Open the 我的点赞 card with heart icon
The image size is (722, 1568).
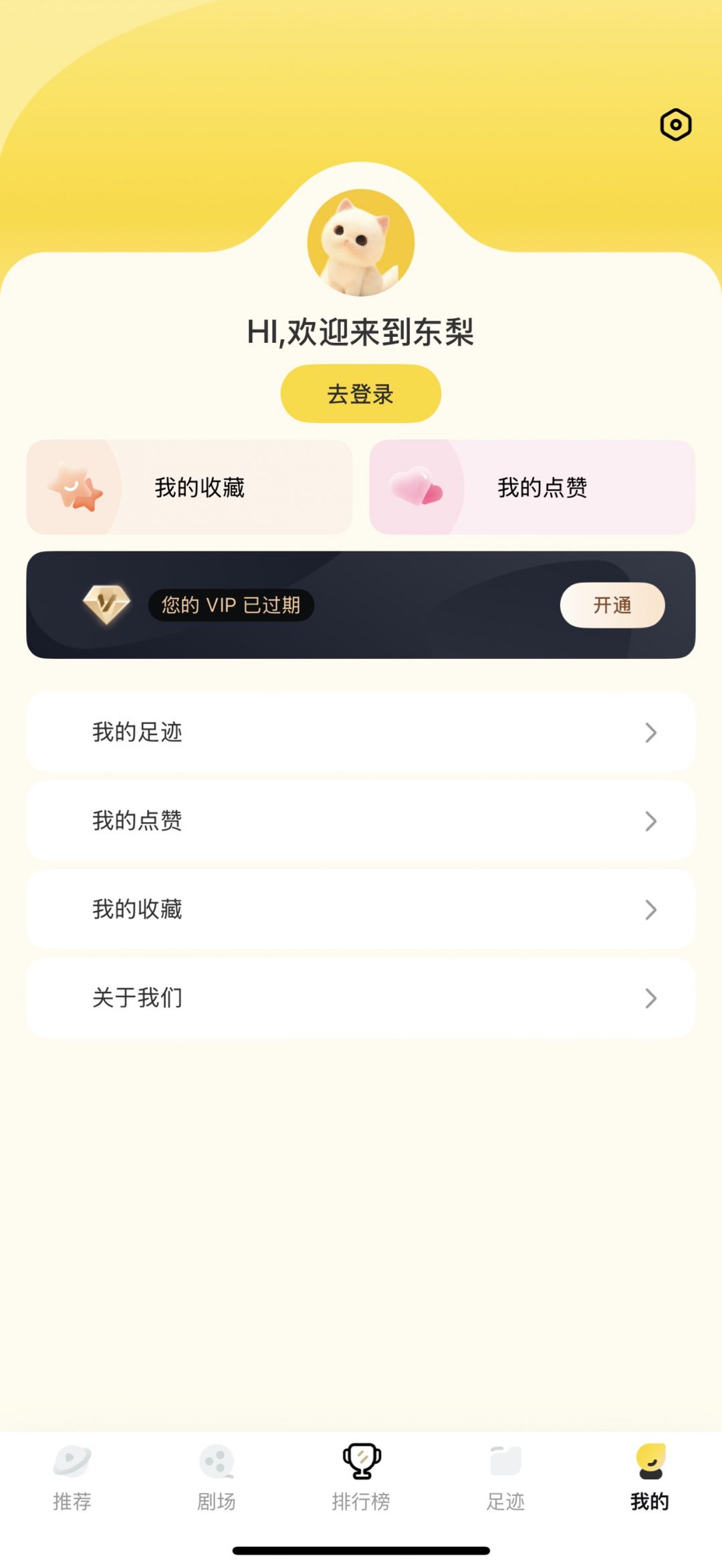pyautogui.click(x=532, y=487)
